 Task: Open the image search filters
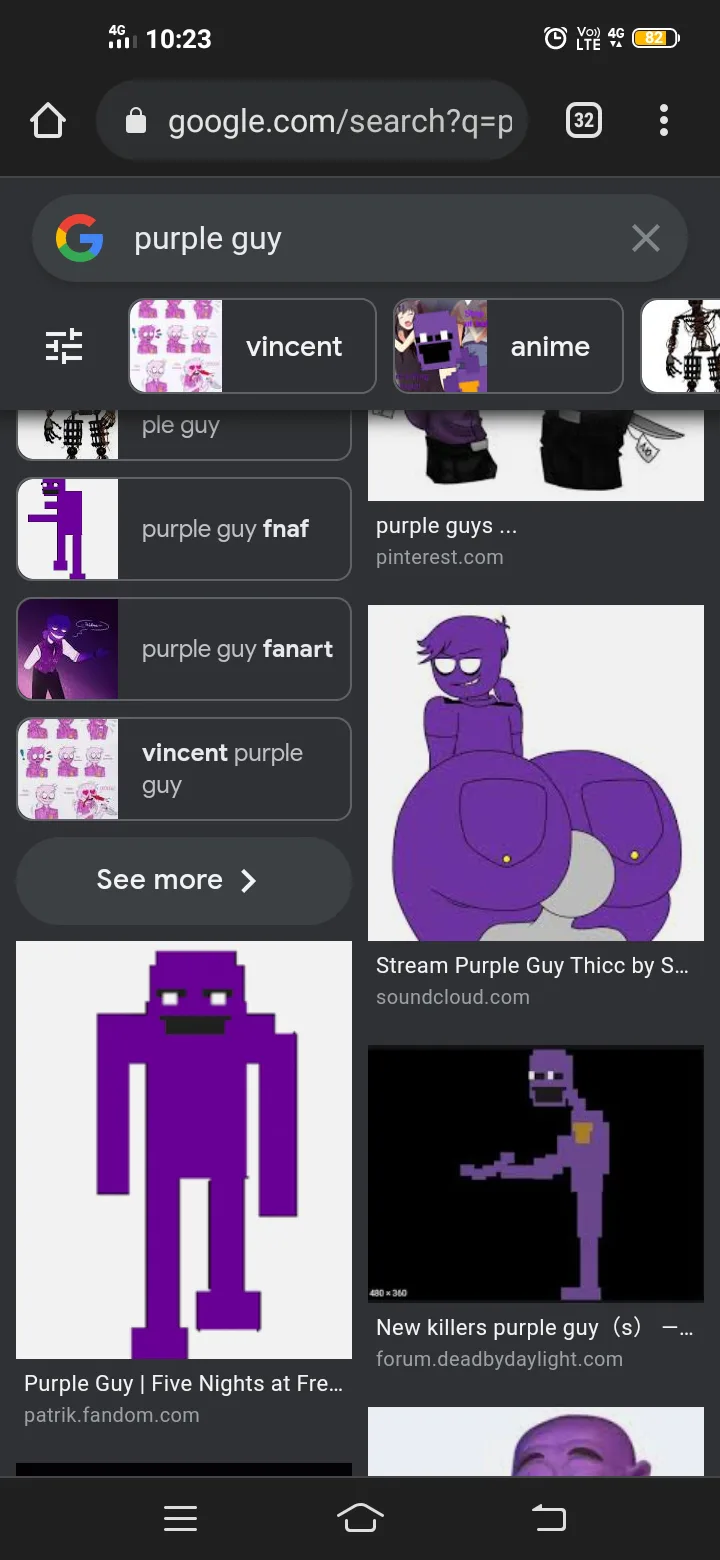tap(64, 346)
